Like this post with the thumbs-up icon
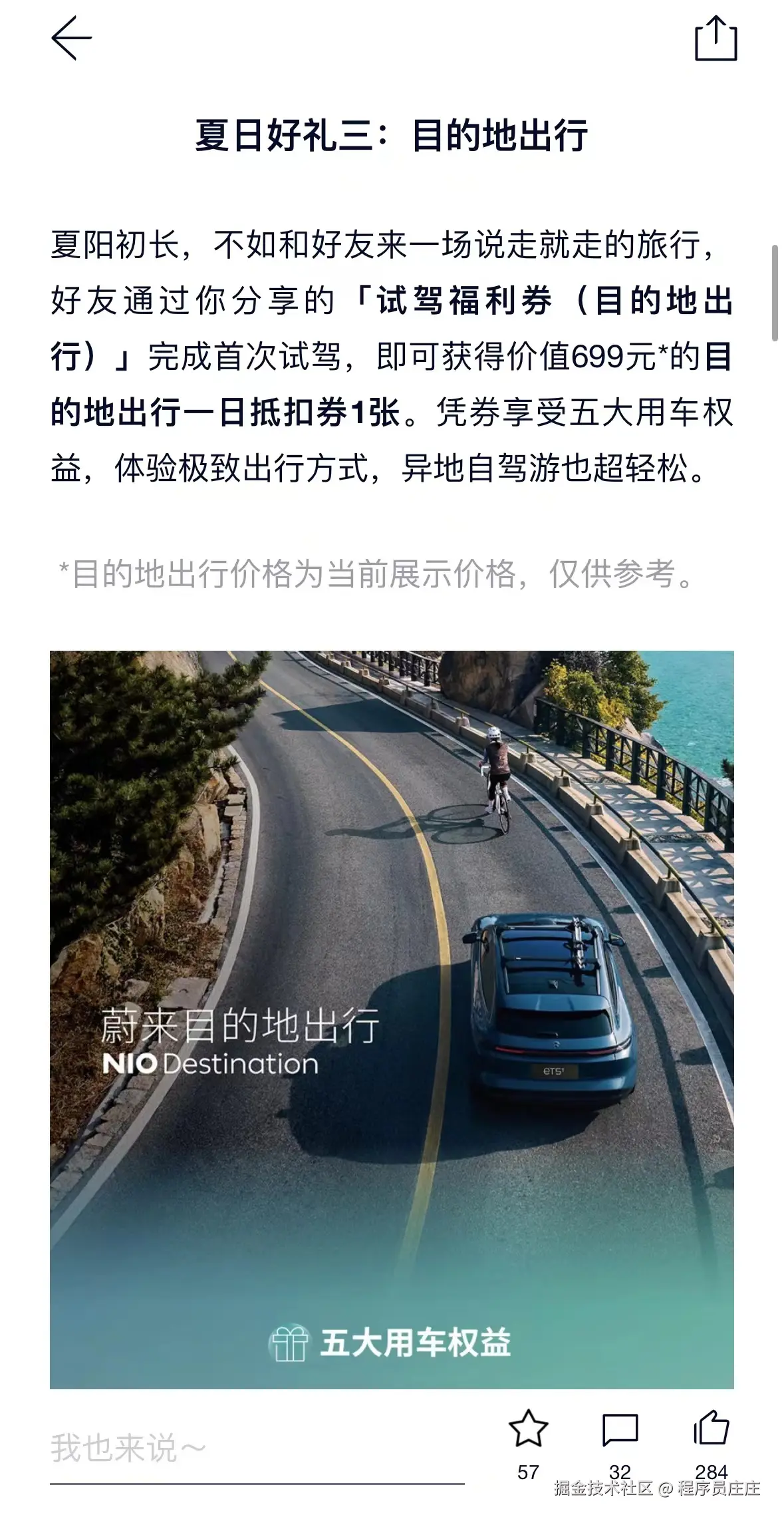Screen dimensions: 784x1521 pos(711,1428)
